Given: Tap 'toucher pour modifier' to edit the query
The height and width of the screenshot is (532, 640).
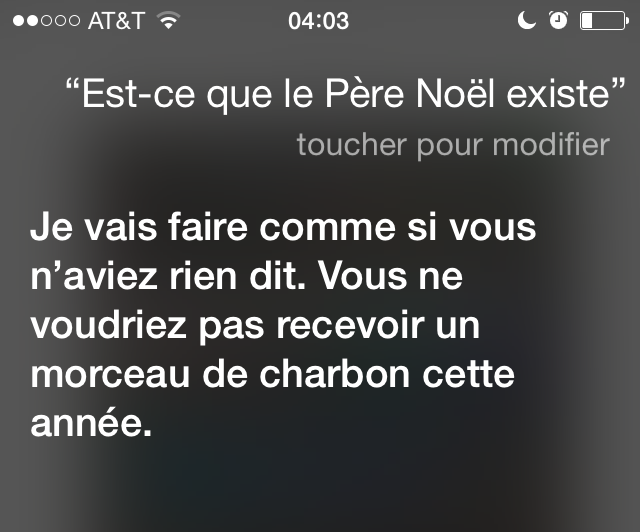Looking at the screenshot, I should (452, 145).
